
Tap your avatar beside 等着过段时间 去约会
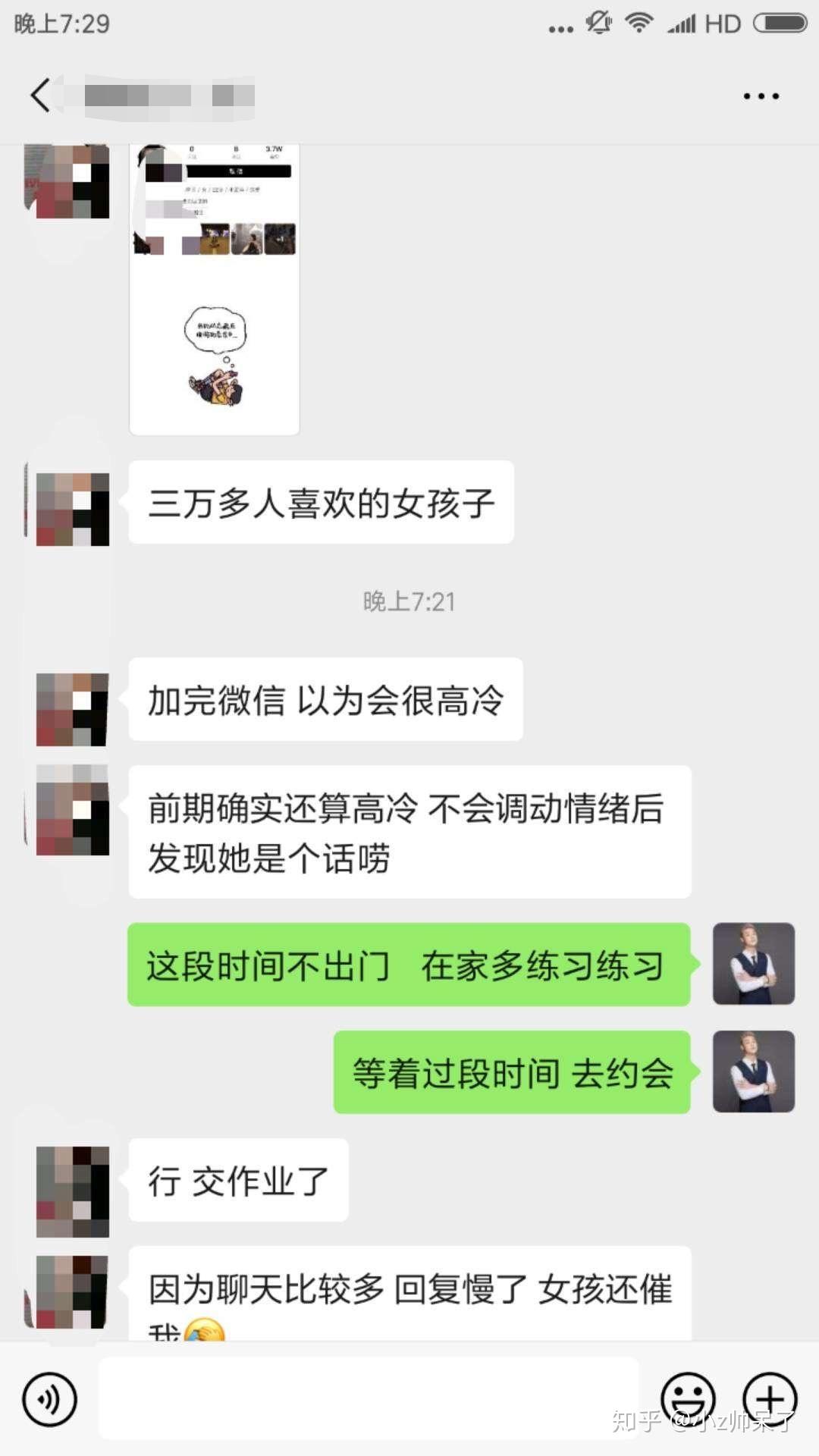point(753,1072)
